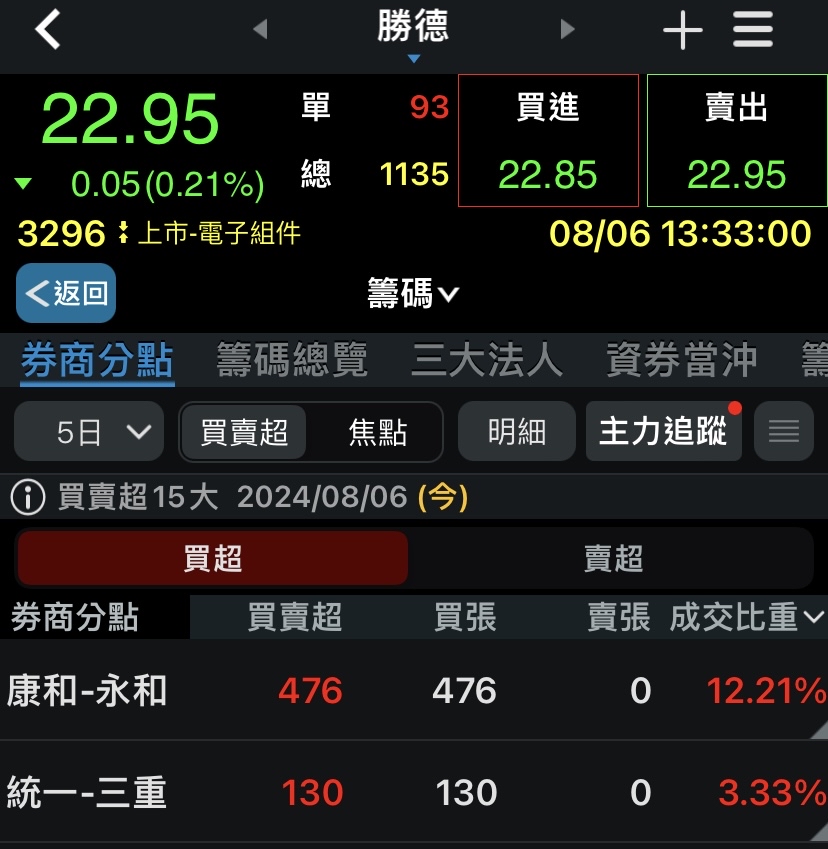Sort by 成交比重 column
Image resolution: width=828 pixels, height=849 pixels.
point(747,618)
